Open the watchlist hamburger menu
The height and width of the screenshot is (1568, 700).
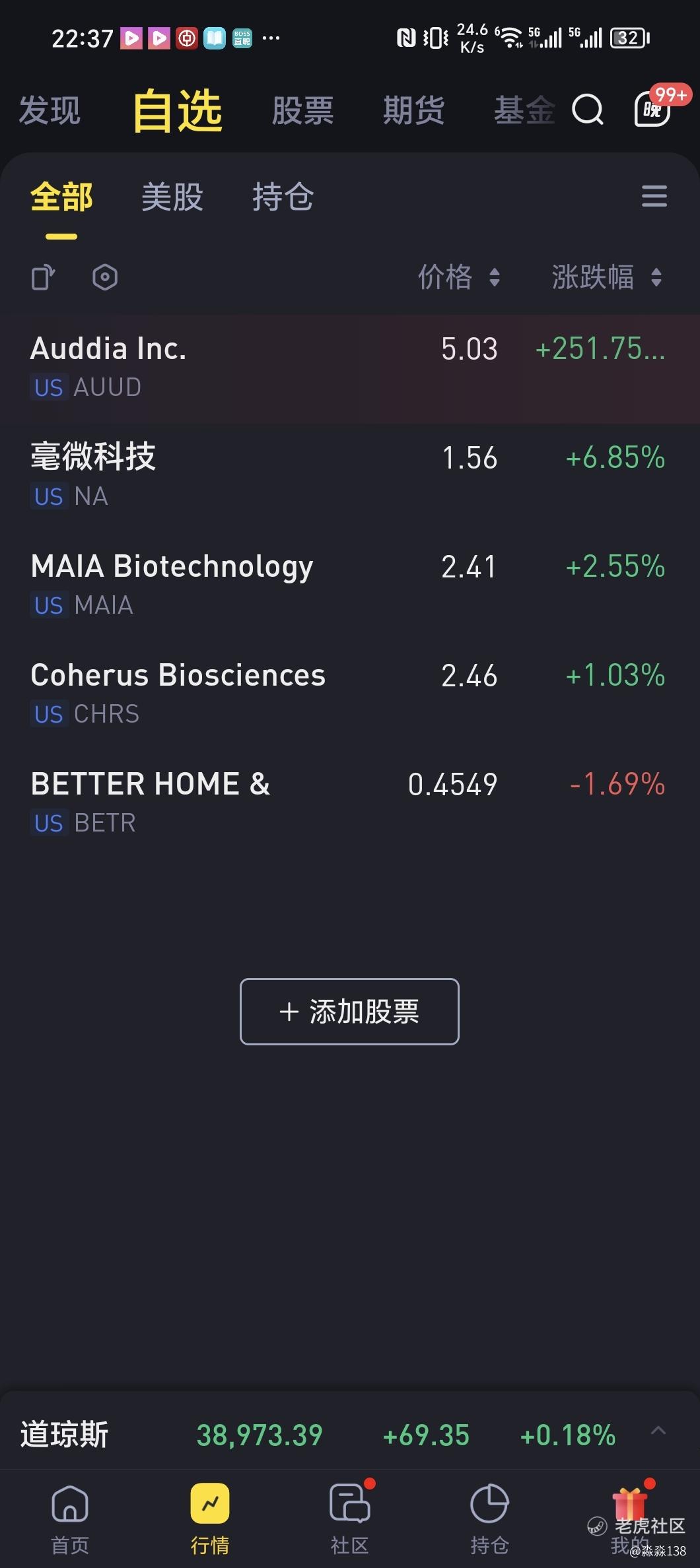coord(654,196)
